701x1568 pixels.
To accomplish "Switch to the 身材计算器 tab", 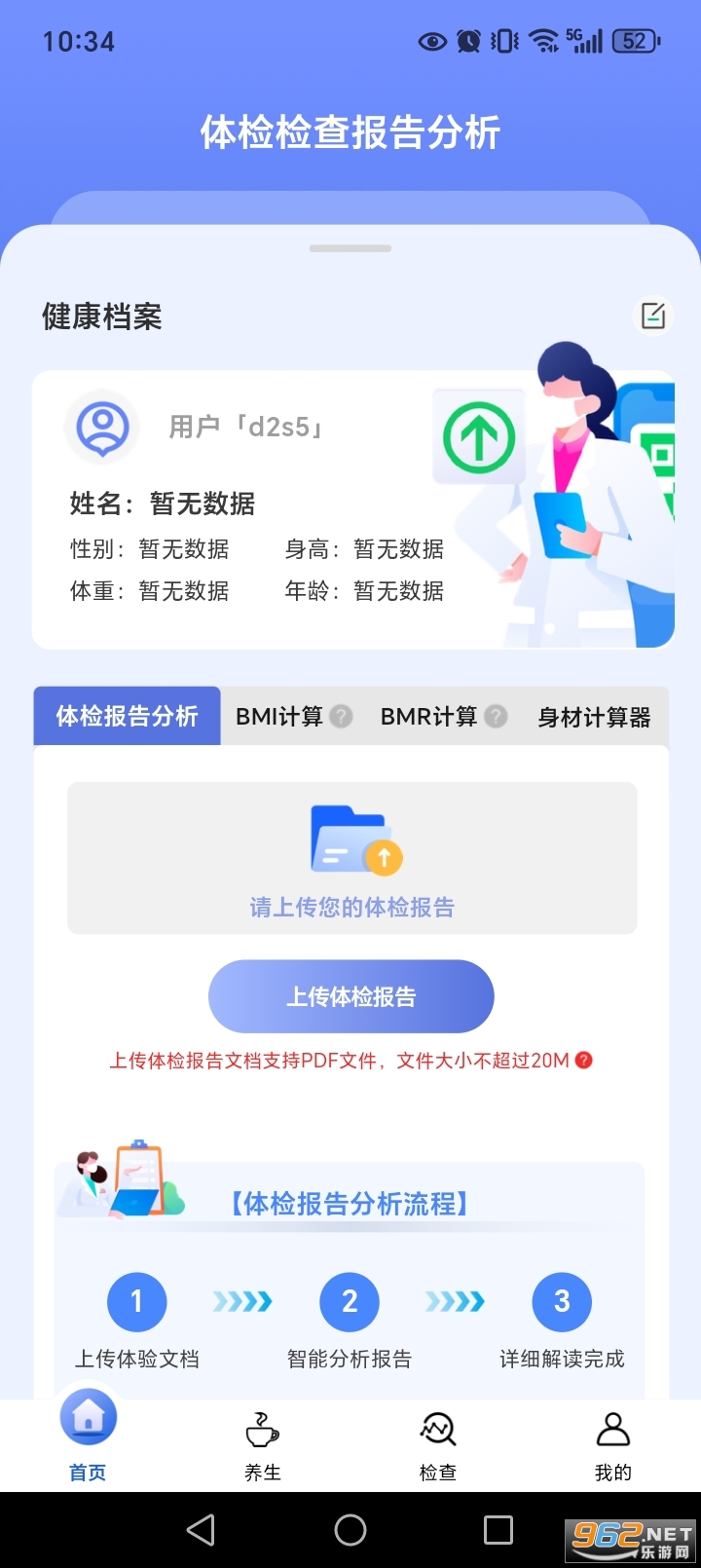I will [x=594, y=716].
